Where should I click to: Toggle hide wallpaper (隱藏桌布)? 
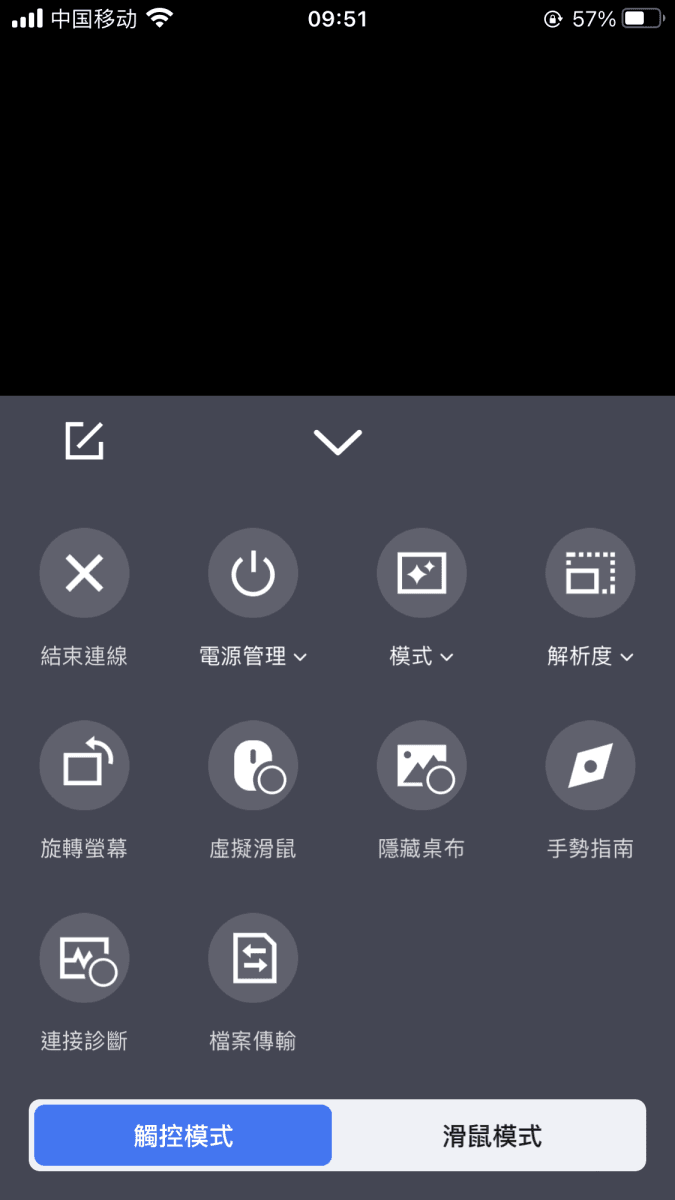point(422,766)
